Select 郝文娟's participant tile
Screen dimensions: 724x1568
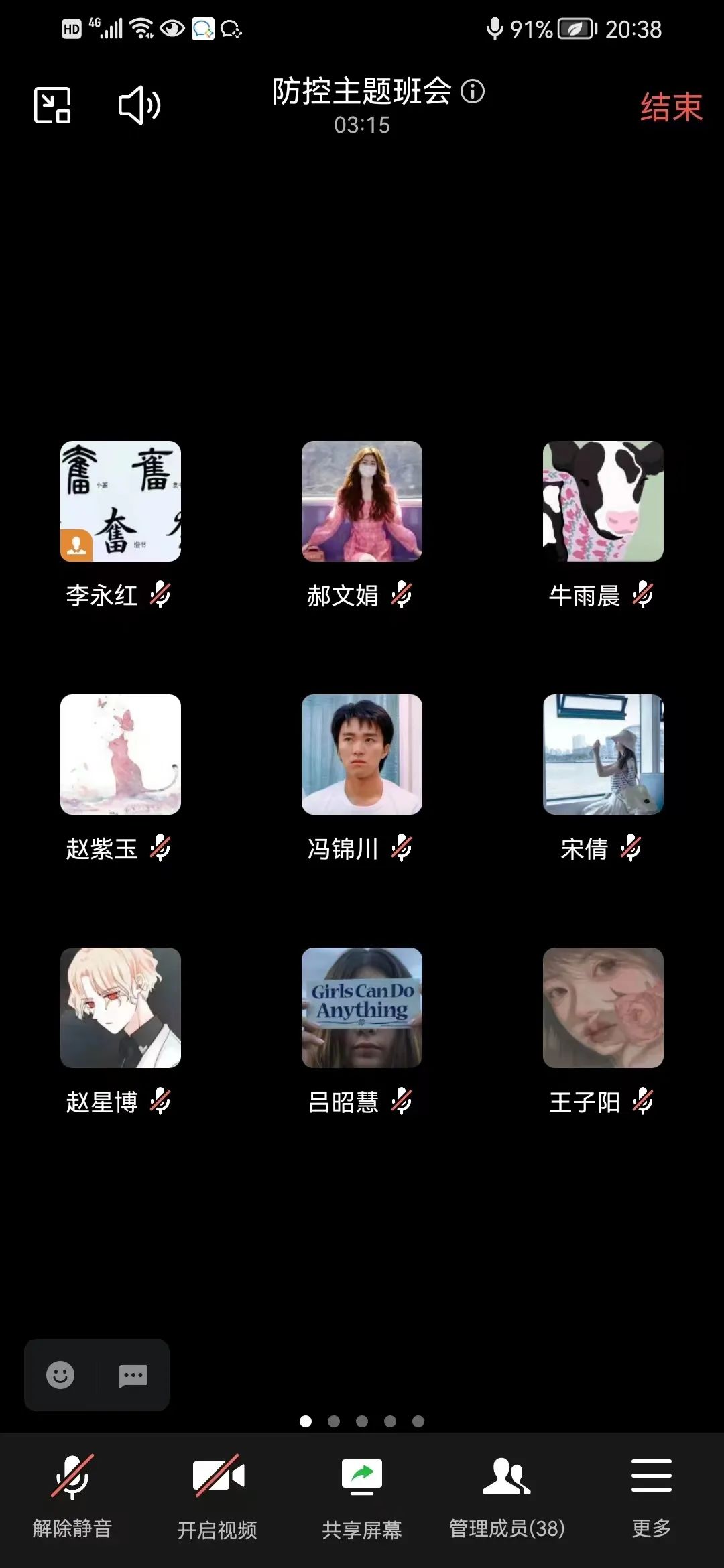(362, 501)
